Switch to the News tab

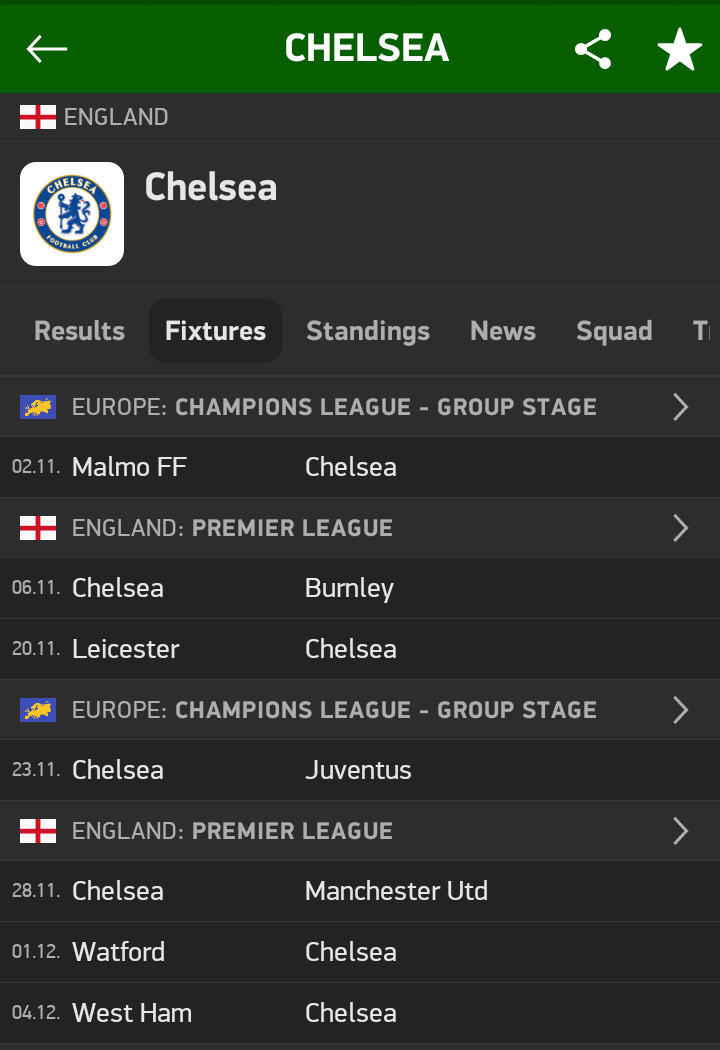pyautogui.click(x=502, y=331)
